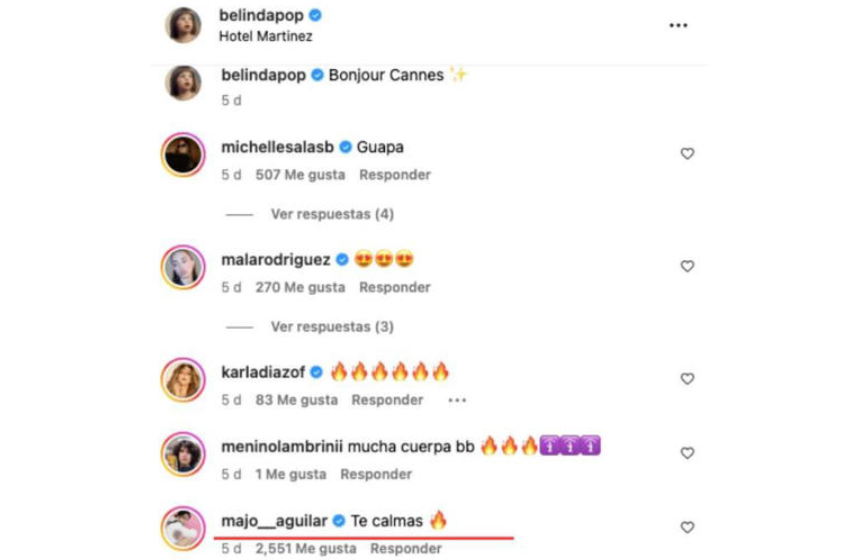Reply to karladiazof's comment

pyautogui.click(x=387, y=400)
